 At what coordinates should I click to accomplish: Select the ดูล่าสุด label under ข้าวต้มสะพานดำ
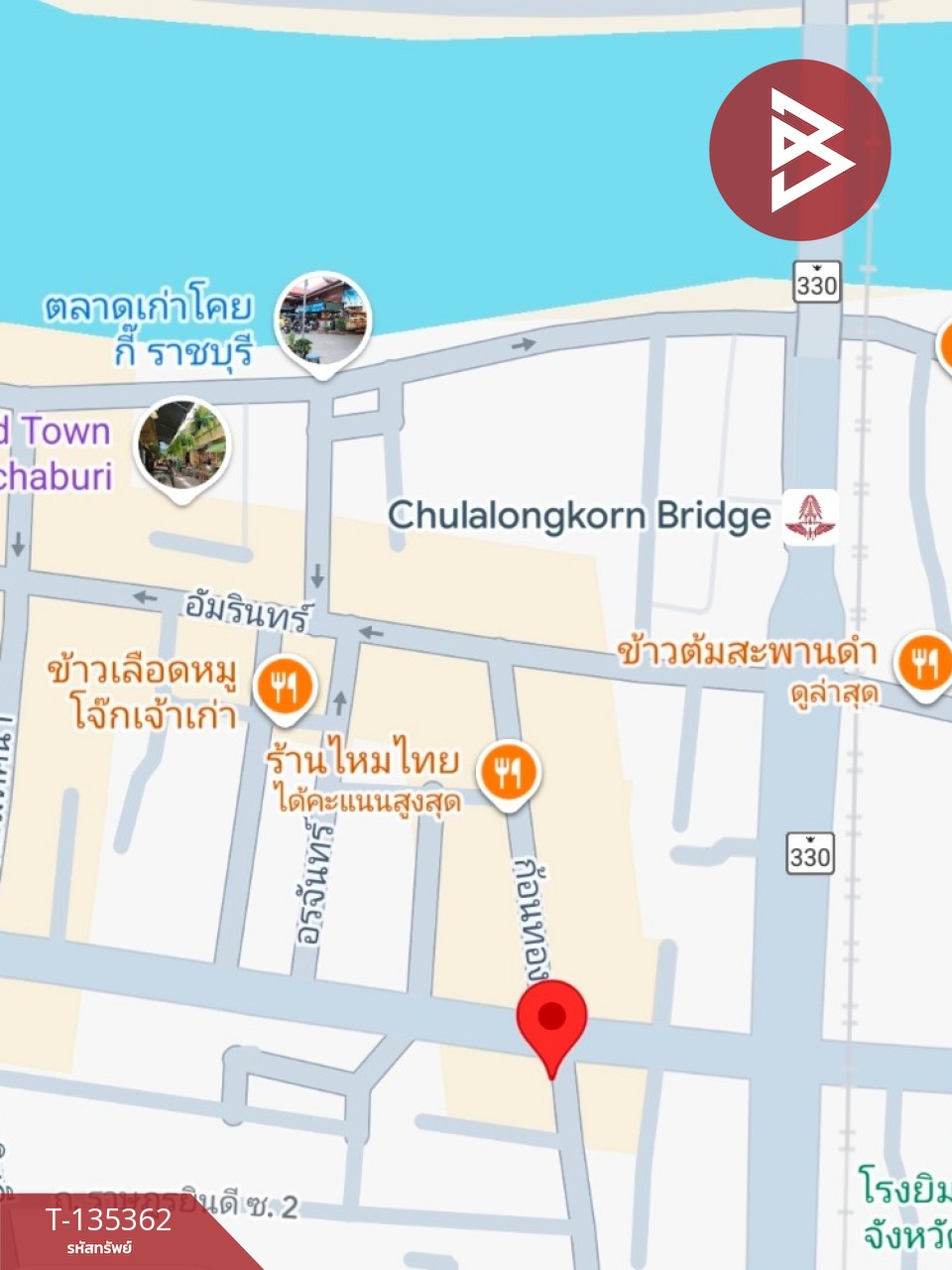pyautogui.click(x=838, y=695)
